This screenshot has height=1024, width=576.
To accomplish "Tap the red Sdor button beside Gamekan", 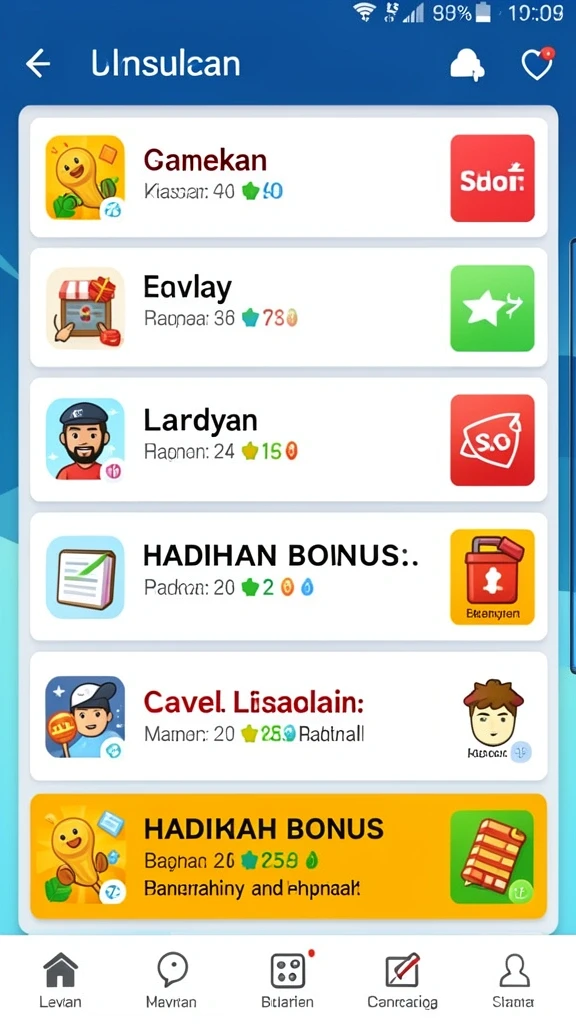I will (x=492, y=178).
